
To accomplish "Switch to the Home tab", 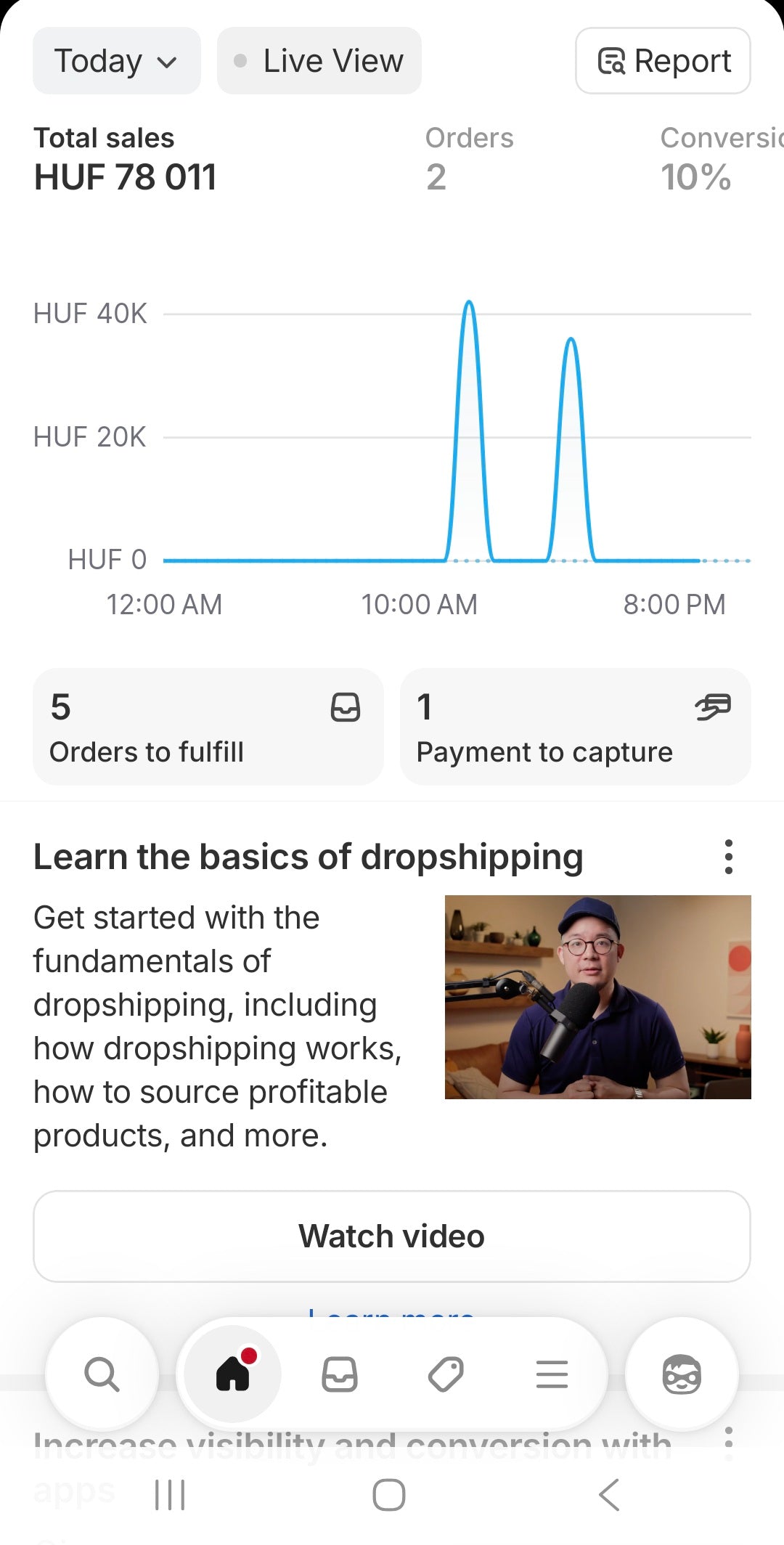I will pos(233,1374).
